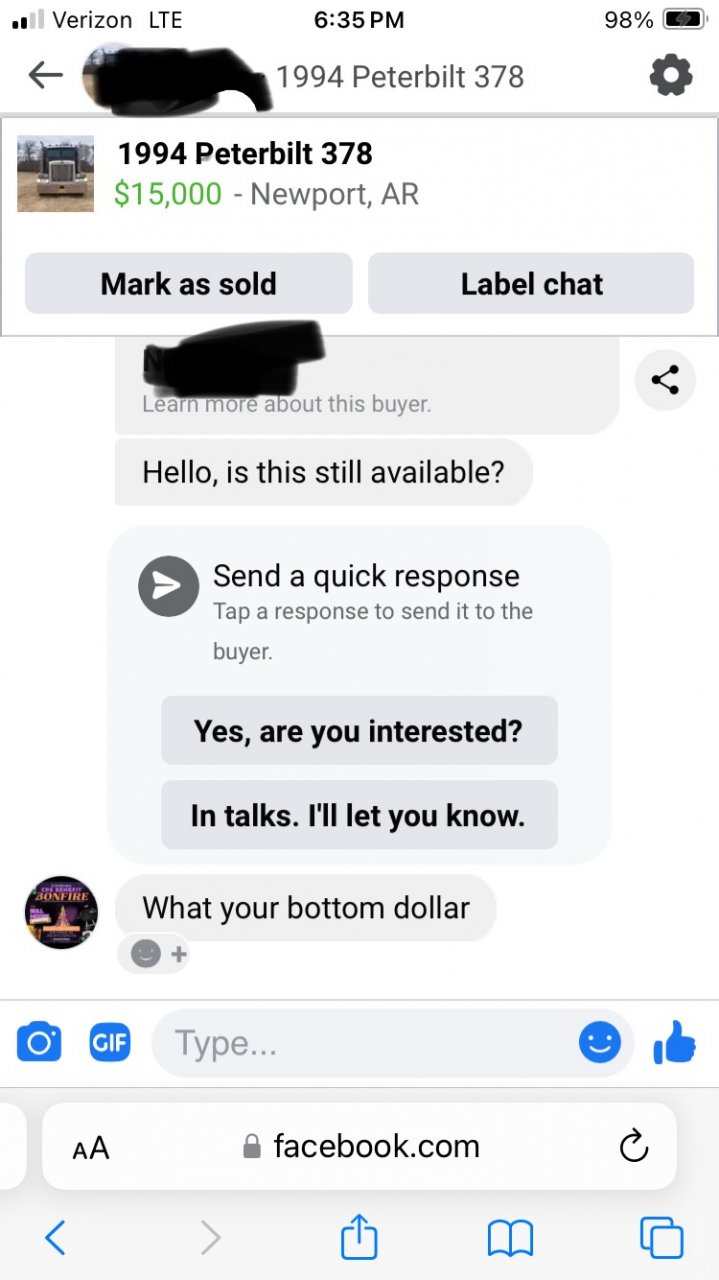This screenshot has width=719, height=1280.
Task: Open Safari AA text size menu
Action: point(91,1148)
